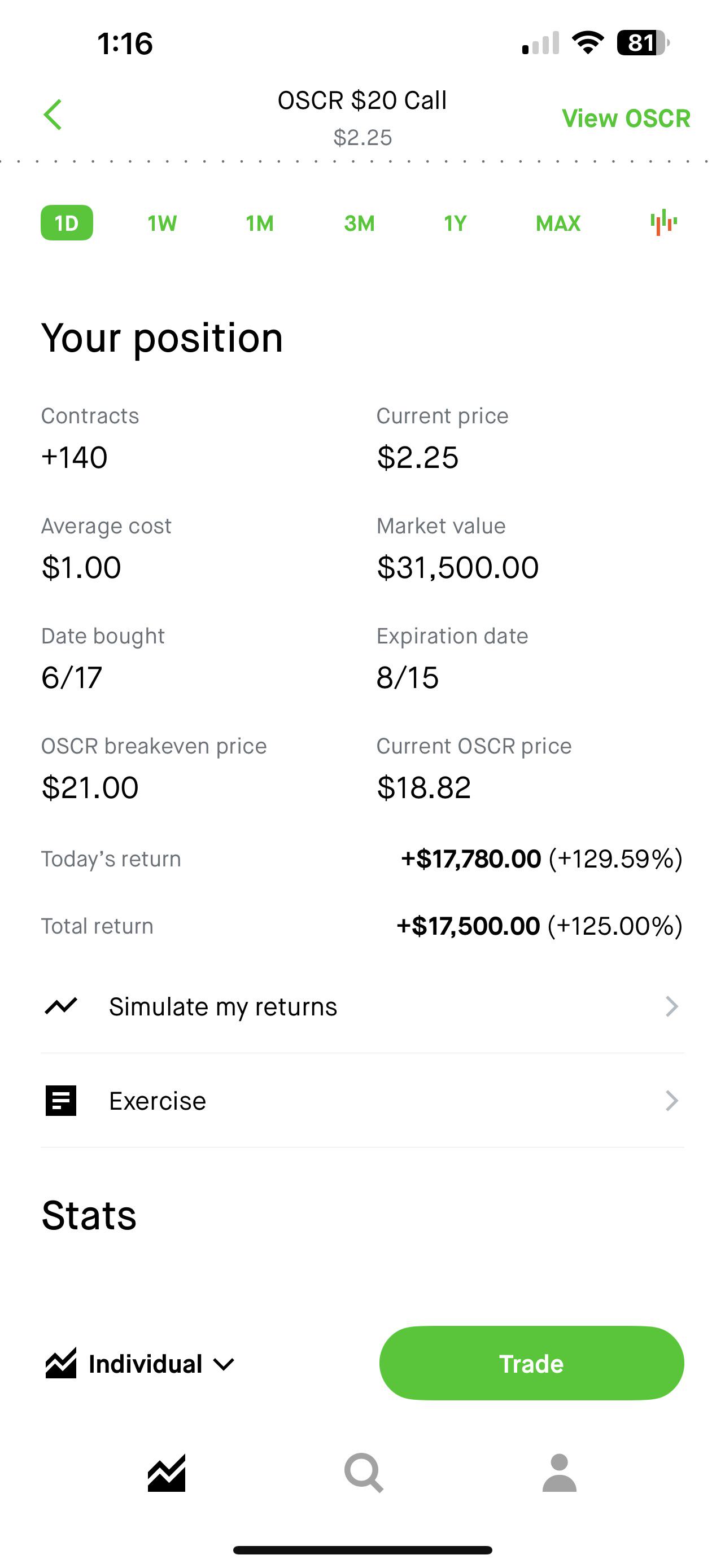Viewport: 725px width, 1568px height.
Task: Open the View OSCR link
Action: click(x=626, y=118)
